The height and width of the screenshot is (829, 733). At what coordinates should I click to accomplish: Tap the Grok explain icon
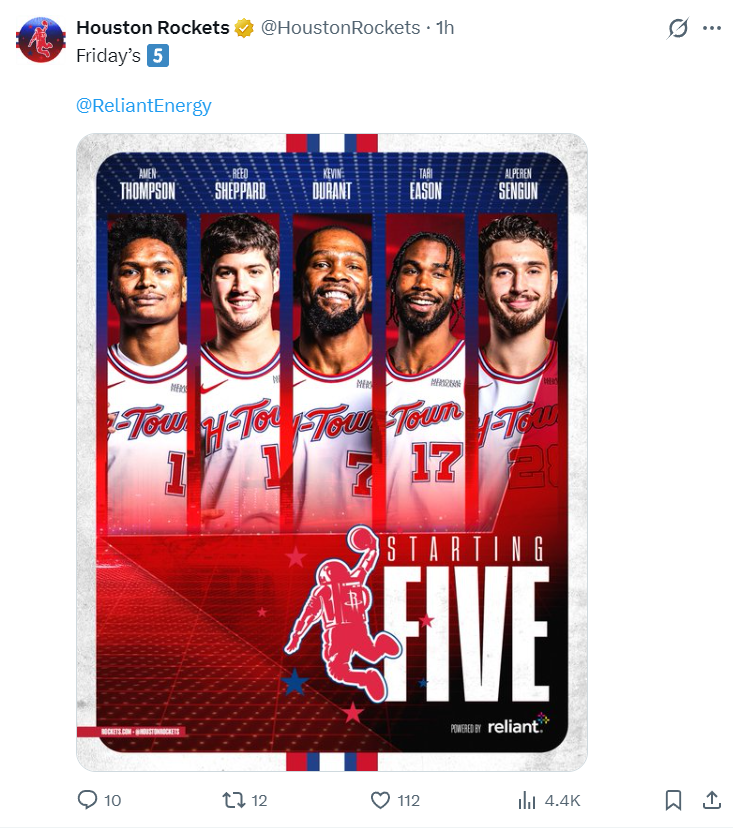click(x=678, y=28)
